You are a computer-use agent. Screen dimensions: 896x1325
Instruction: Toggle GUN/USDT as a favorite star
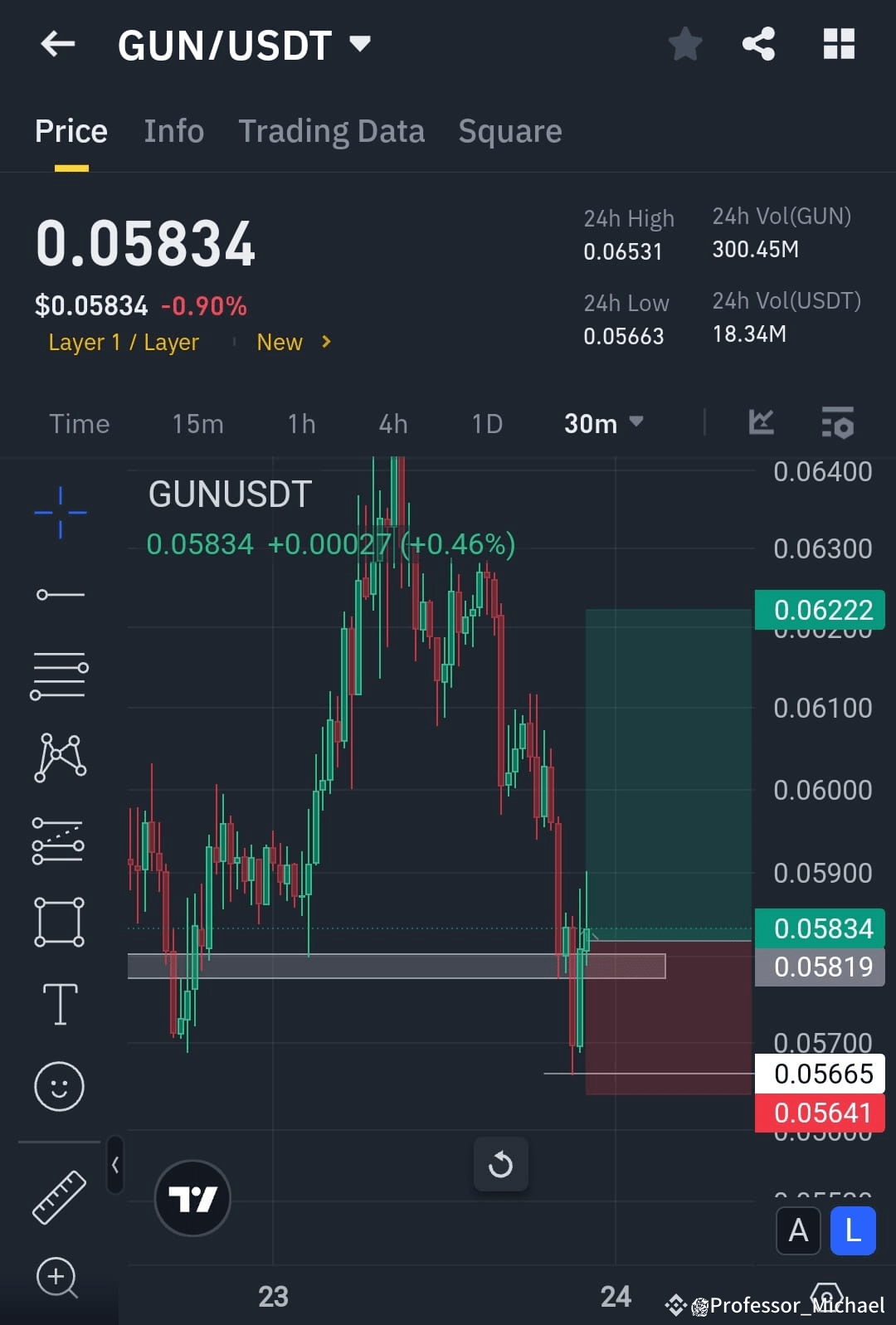685,45
